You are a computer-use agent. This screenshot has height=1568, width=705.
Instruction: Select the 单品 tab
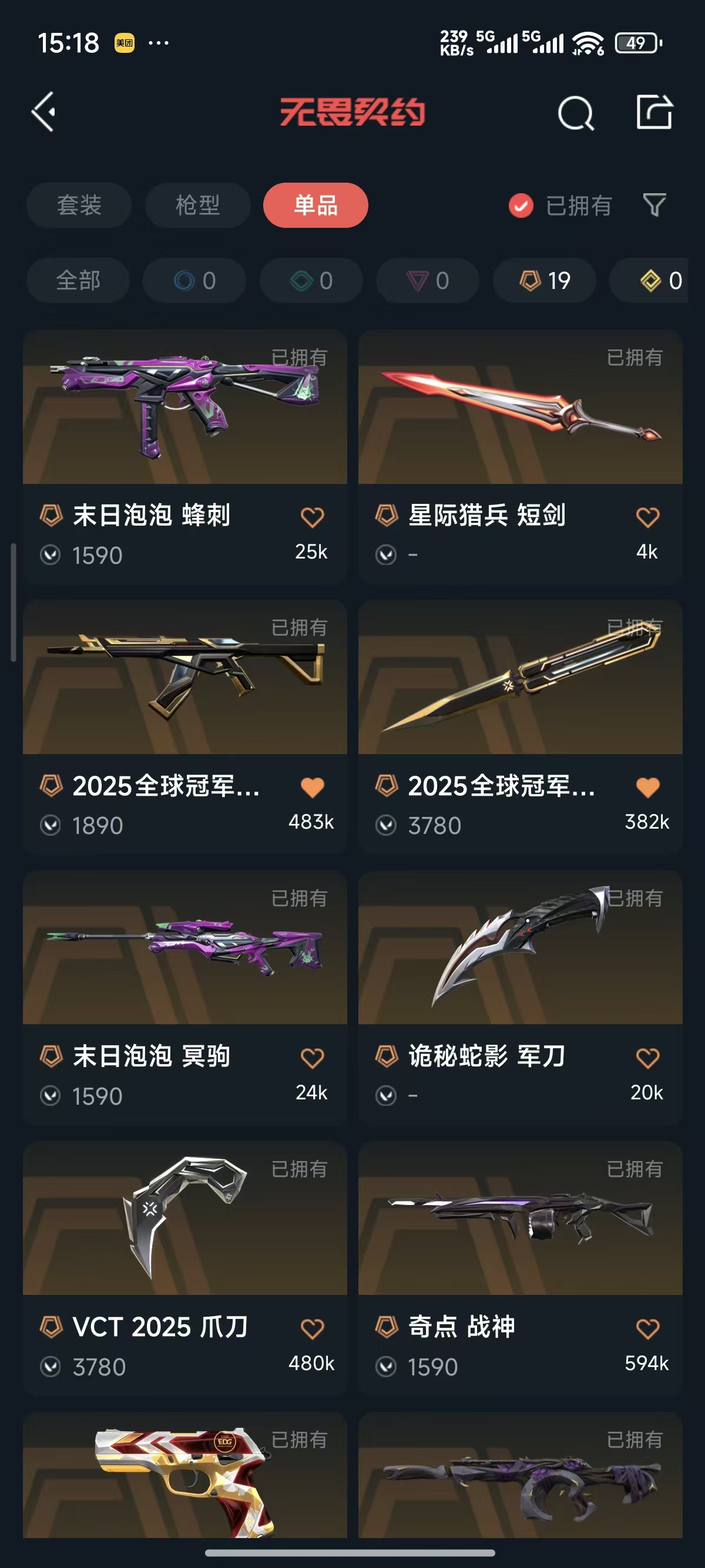[315, 205]
